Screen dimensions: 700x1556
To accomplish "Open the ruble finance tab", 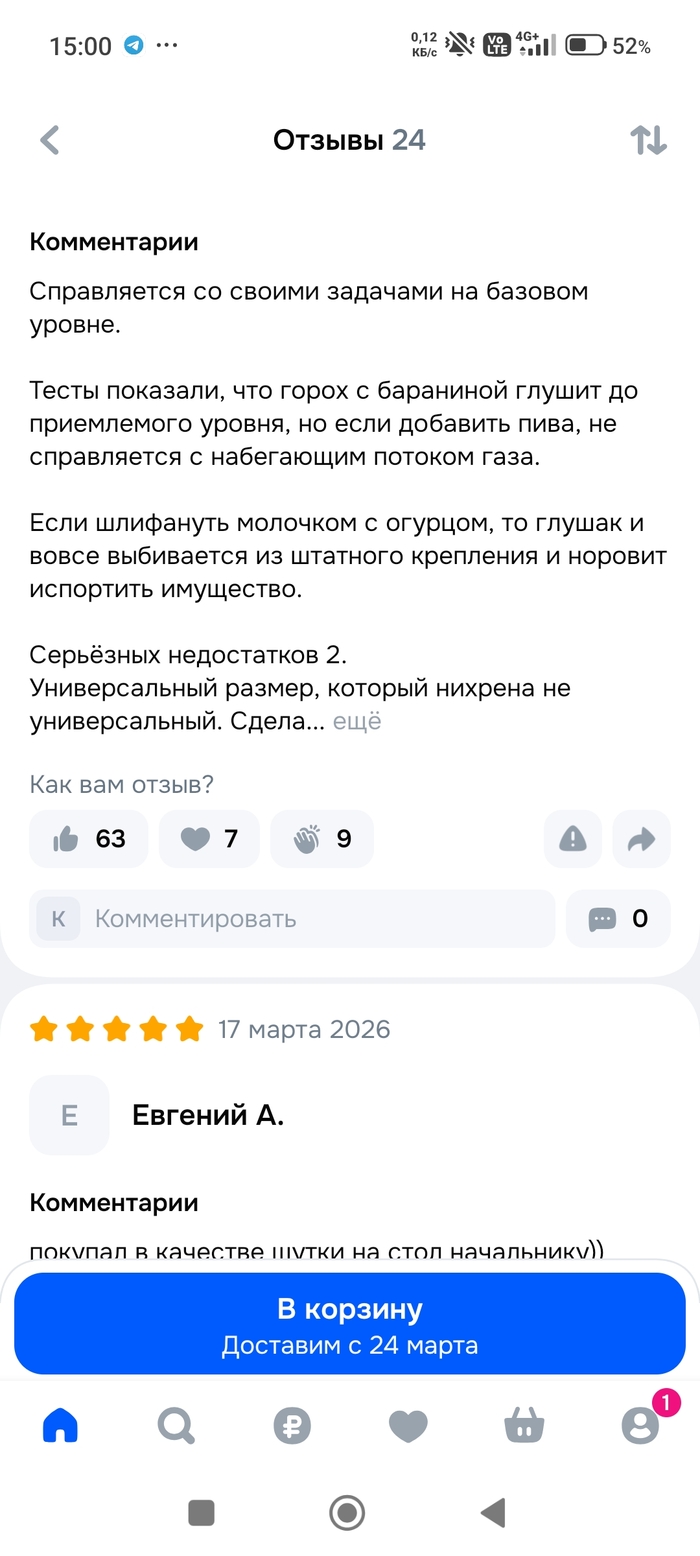I will (x=292, y=1426).
